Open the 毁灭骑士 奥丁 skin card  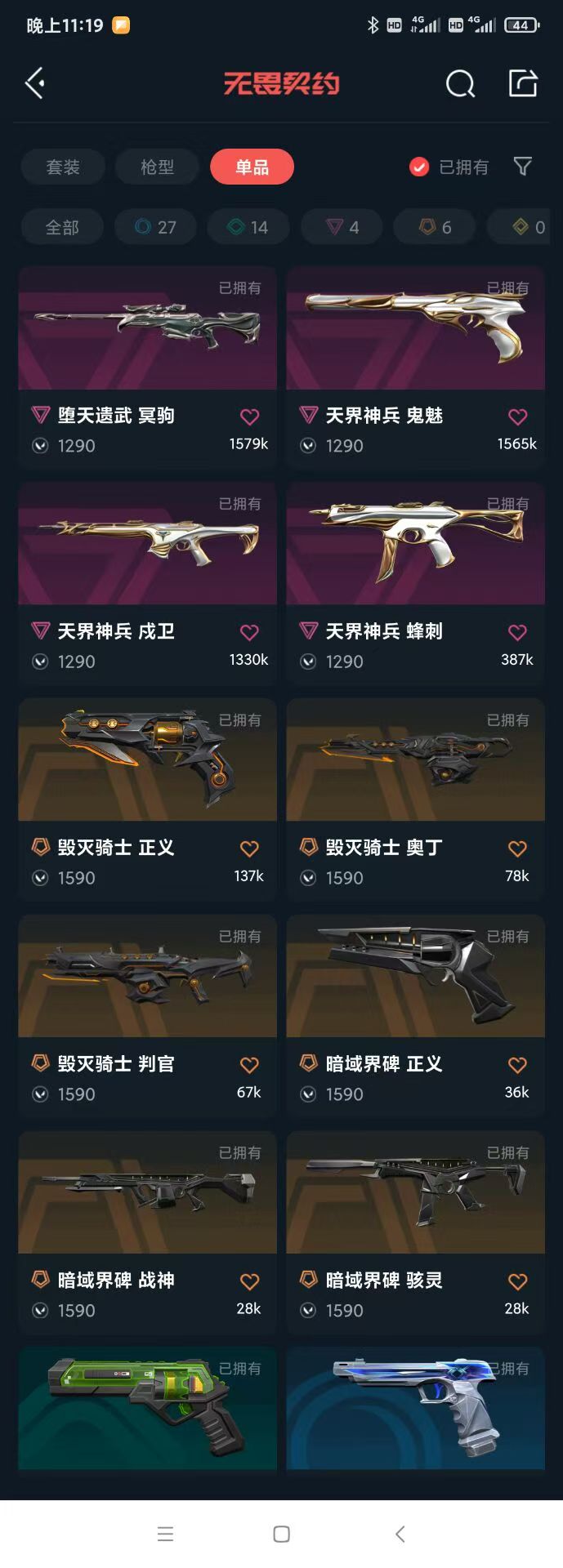tap(415, 799)
